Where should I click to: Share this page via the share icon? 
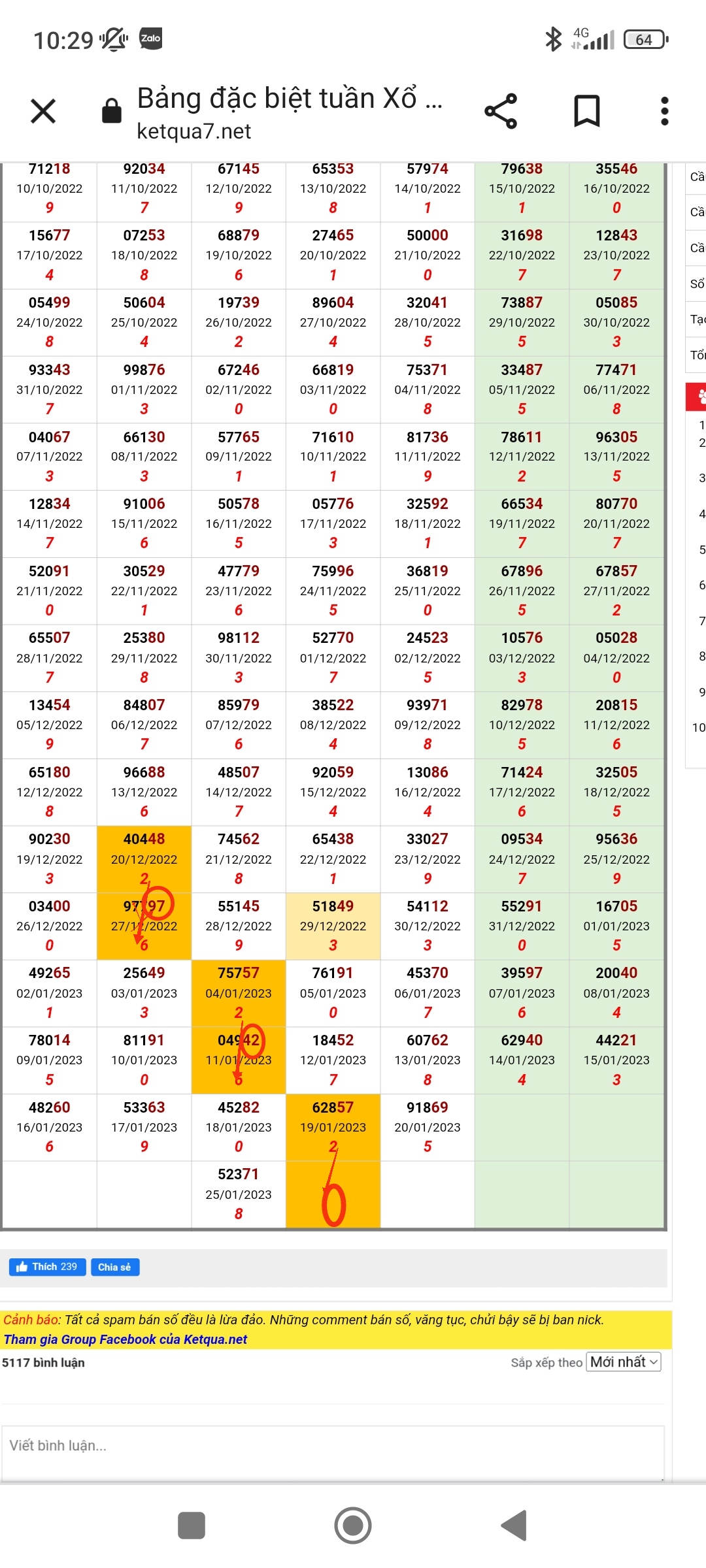[501, 111]
